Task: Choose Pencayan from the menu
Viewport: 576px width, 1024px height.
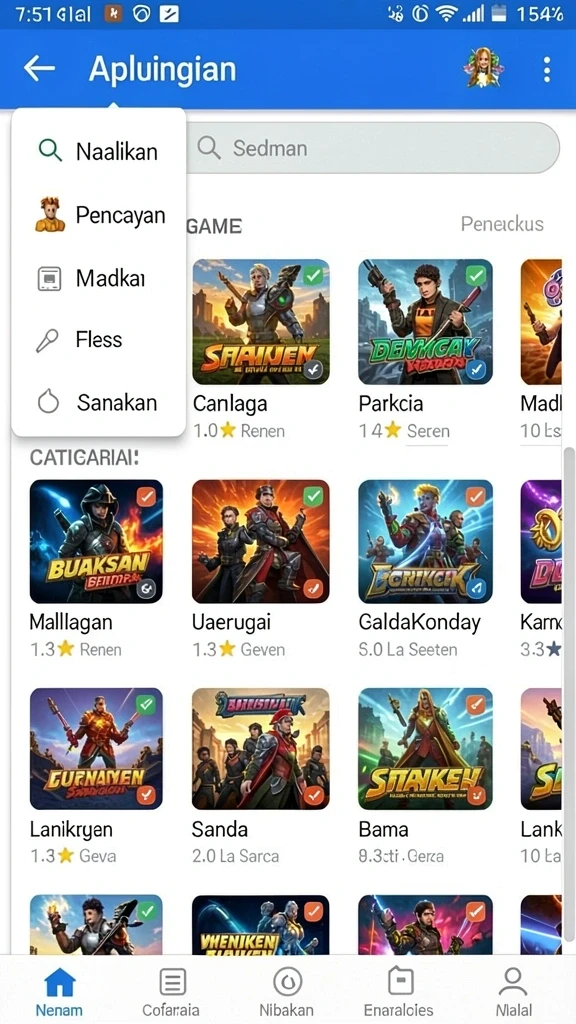Action: [x=99, y=215]
